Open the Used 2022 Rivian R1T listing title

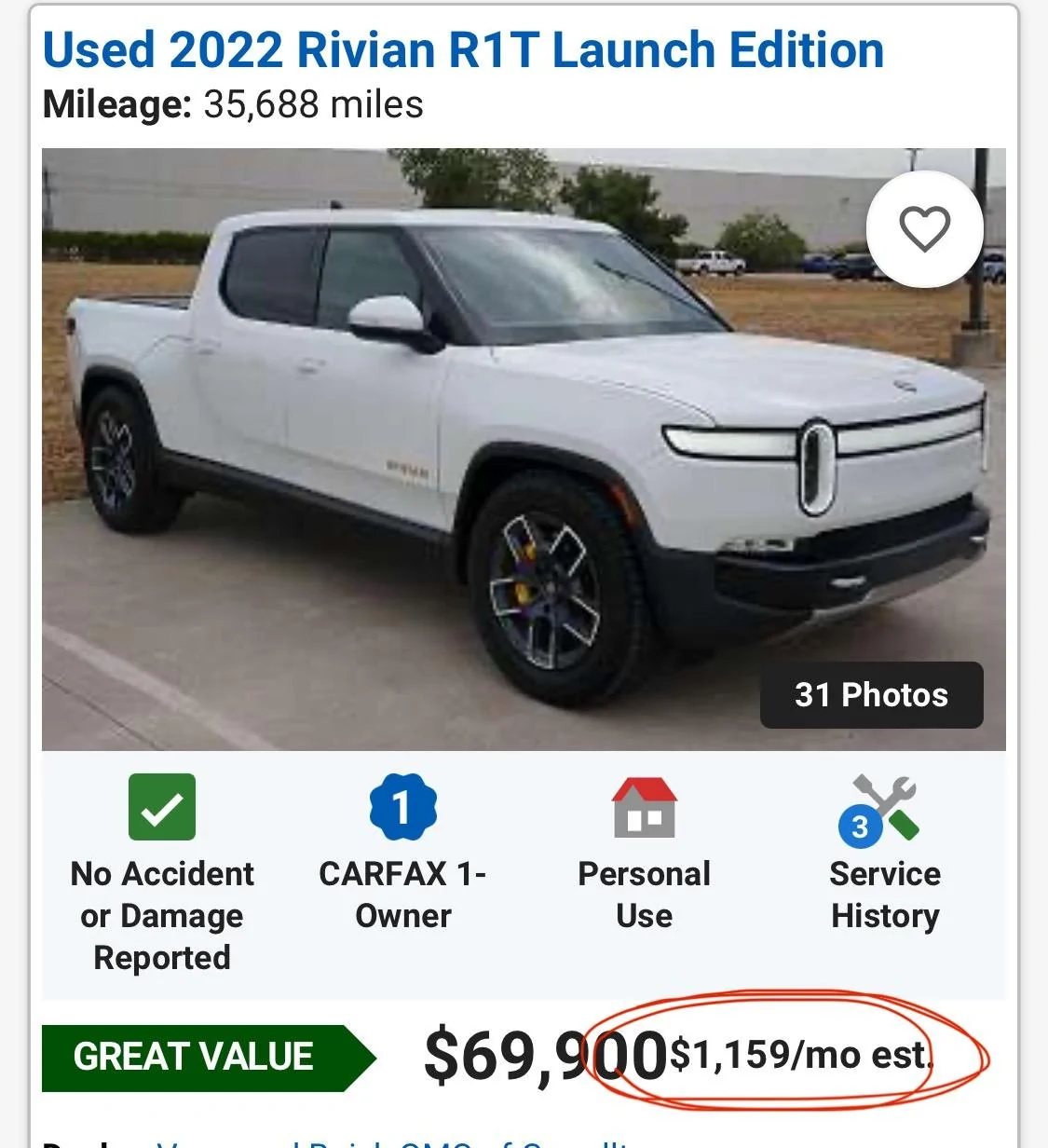[463, 50]
